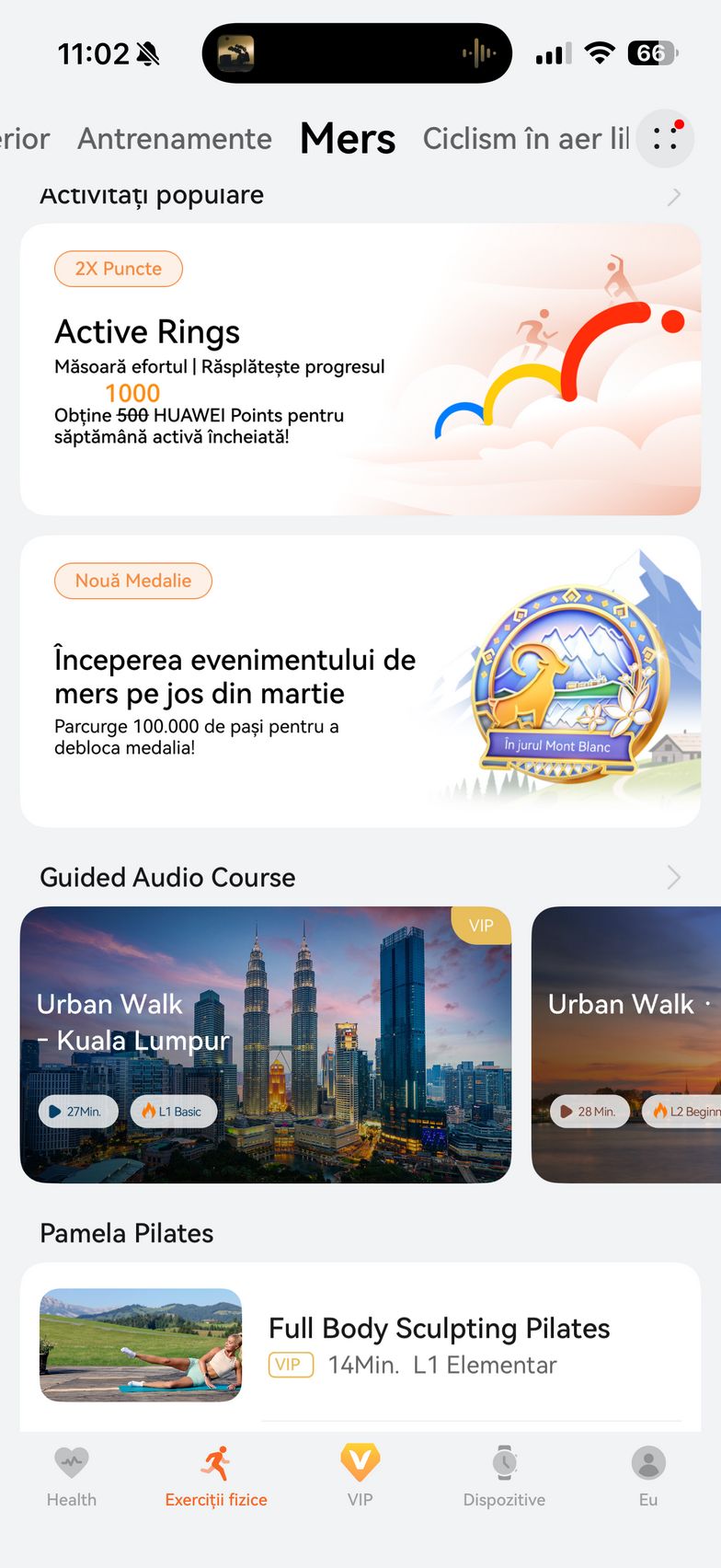This screenshot has height=1568, width=721.
Task: Go to the Health tab
Action: click(72, 1476)
